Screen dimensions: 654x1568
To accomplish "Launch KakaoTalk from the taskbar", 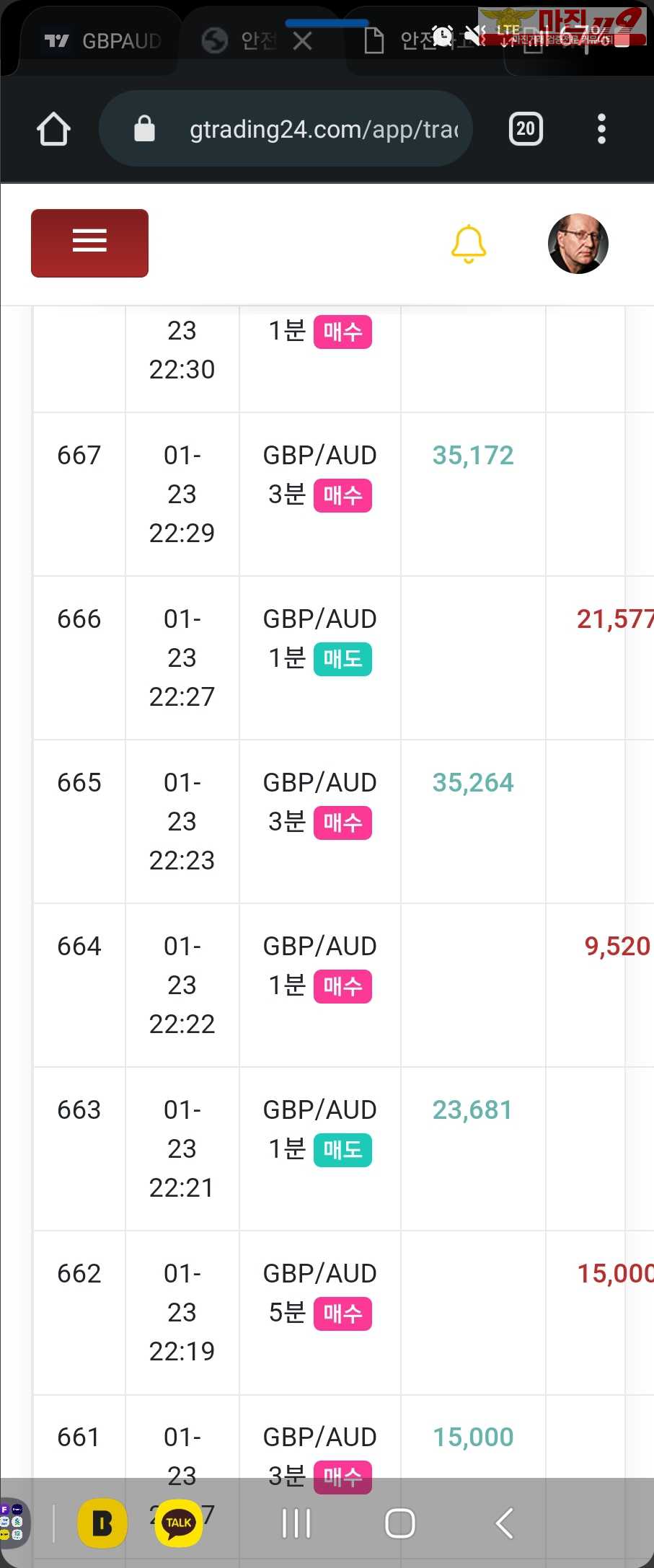I will click(x=179, y=1523).
